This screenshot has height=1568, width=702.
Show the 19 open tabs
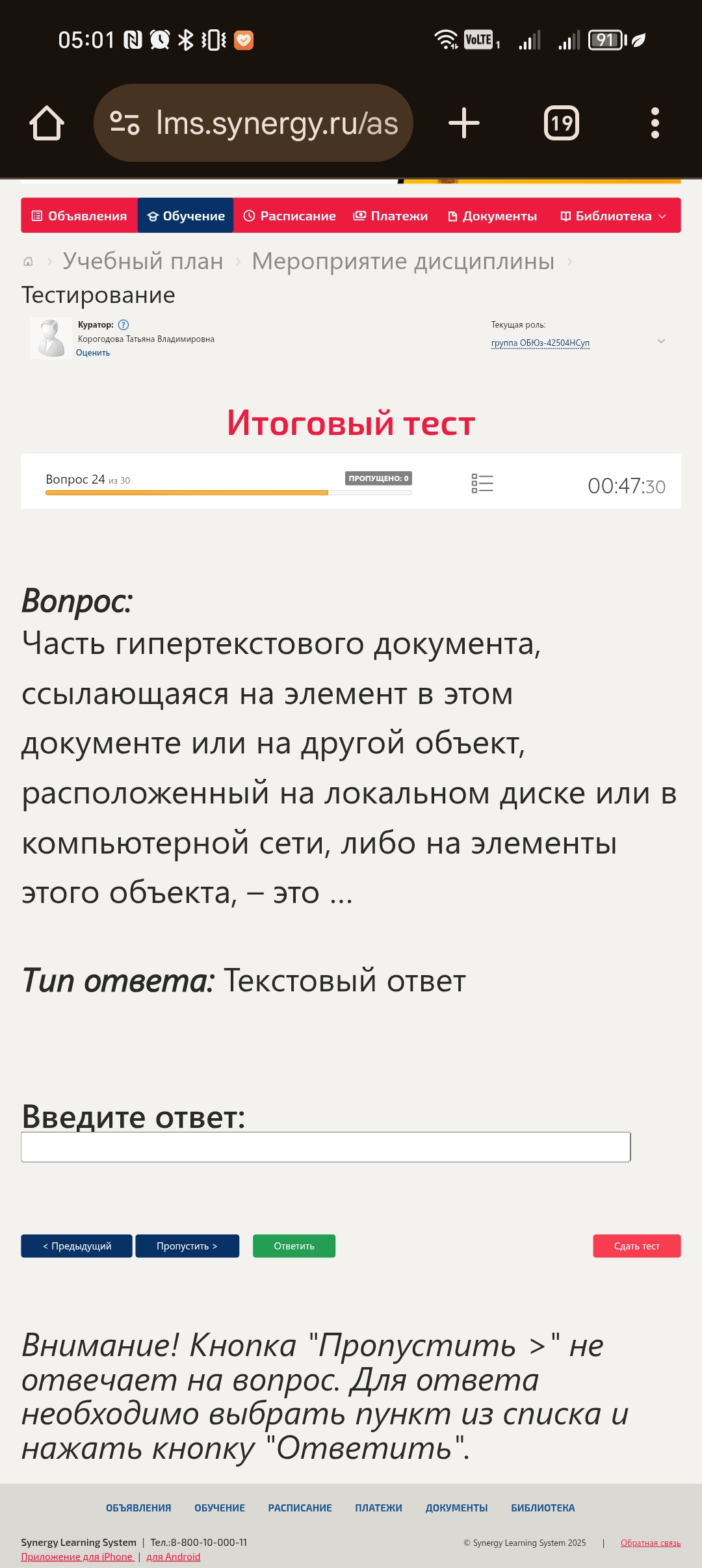[x=561, y=123]
